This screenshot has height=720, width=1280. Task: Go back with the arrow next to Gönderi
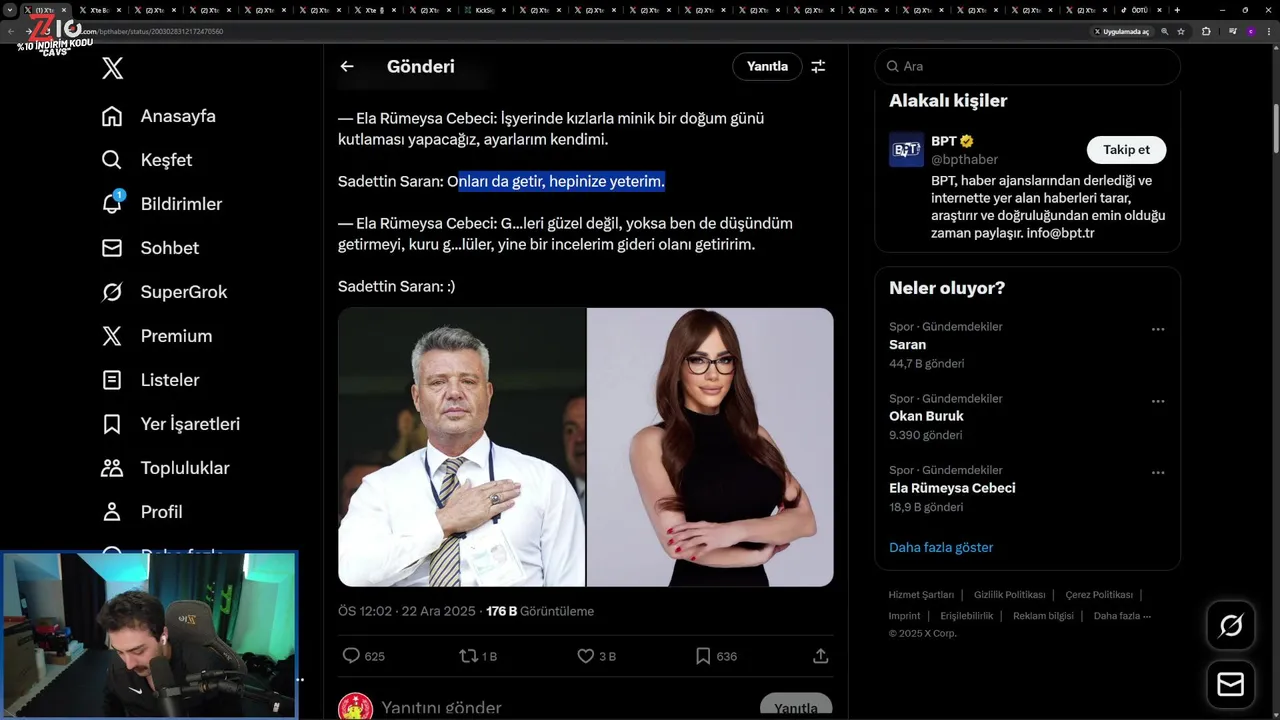(347, 66)
